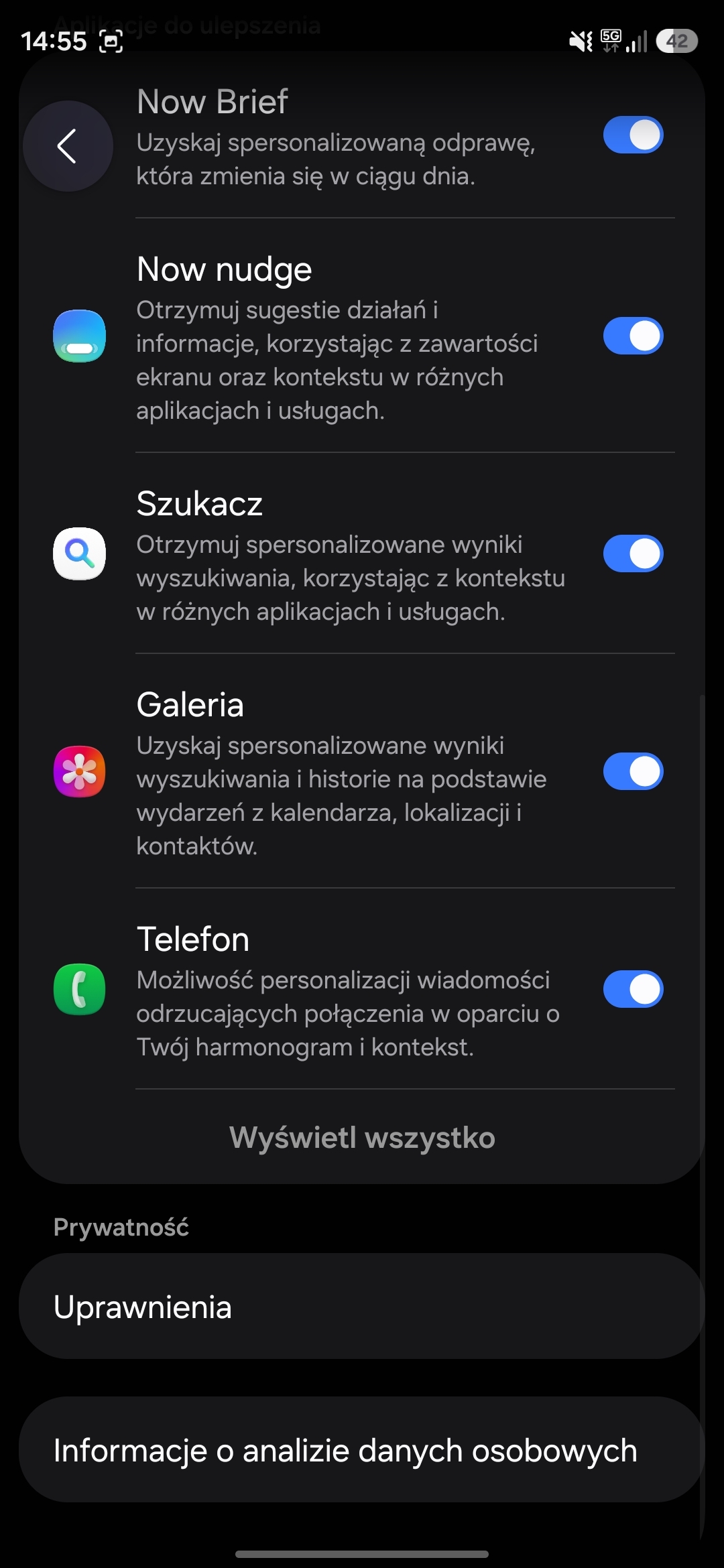Switch off Szukacz personalization

633,553
